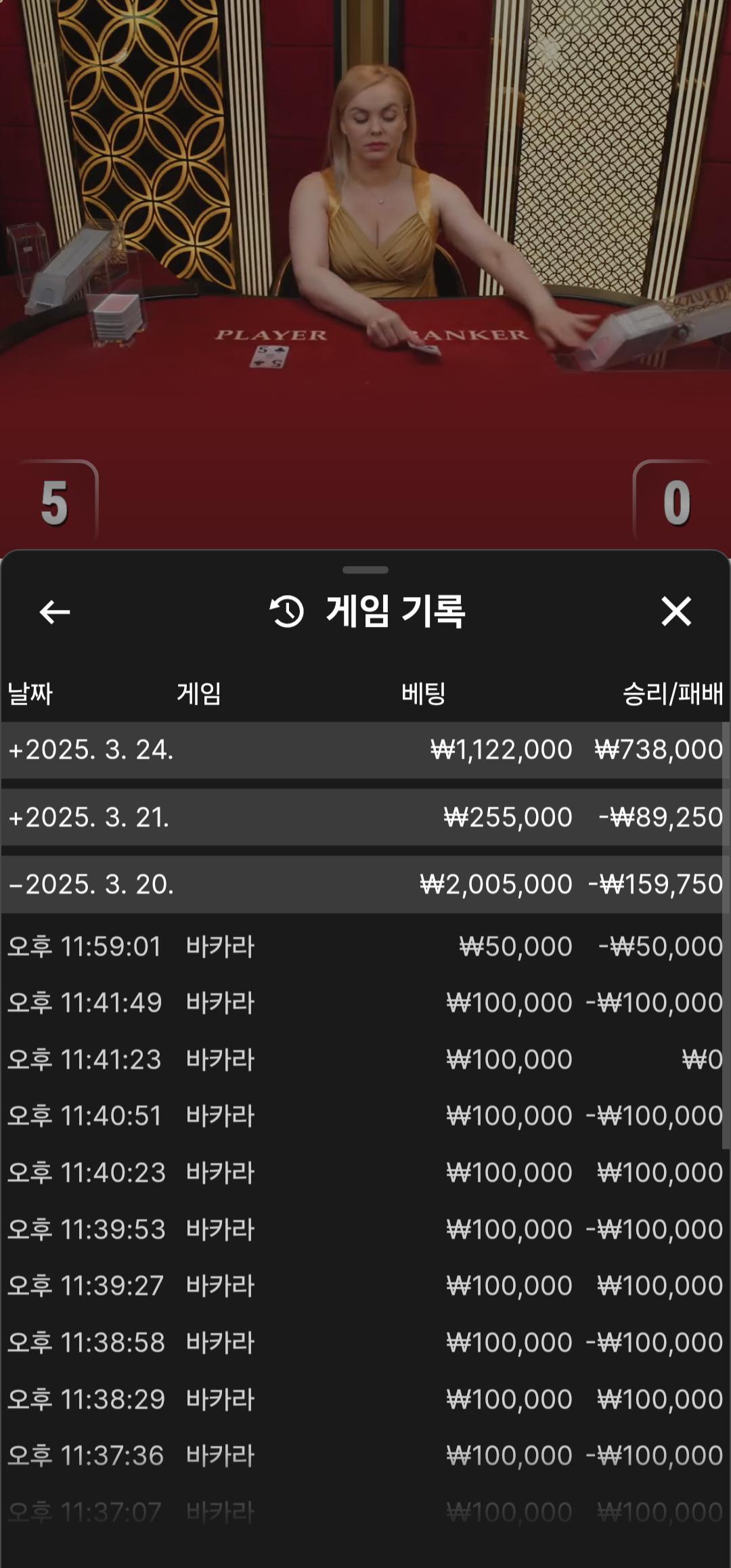Open the 오후 11:40:23 바카라 record
Viewport: 731px width, 1568px height.
[365, 1173]
